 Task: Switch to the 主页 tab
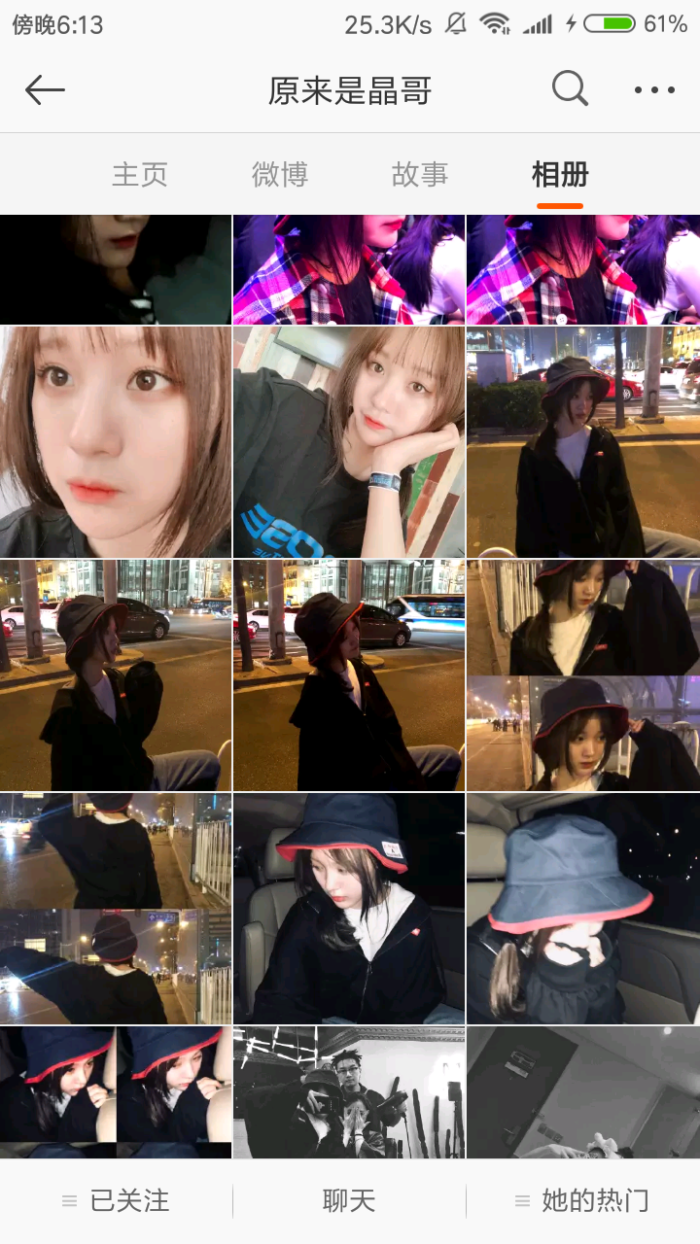(140, 175)
